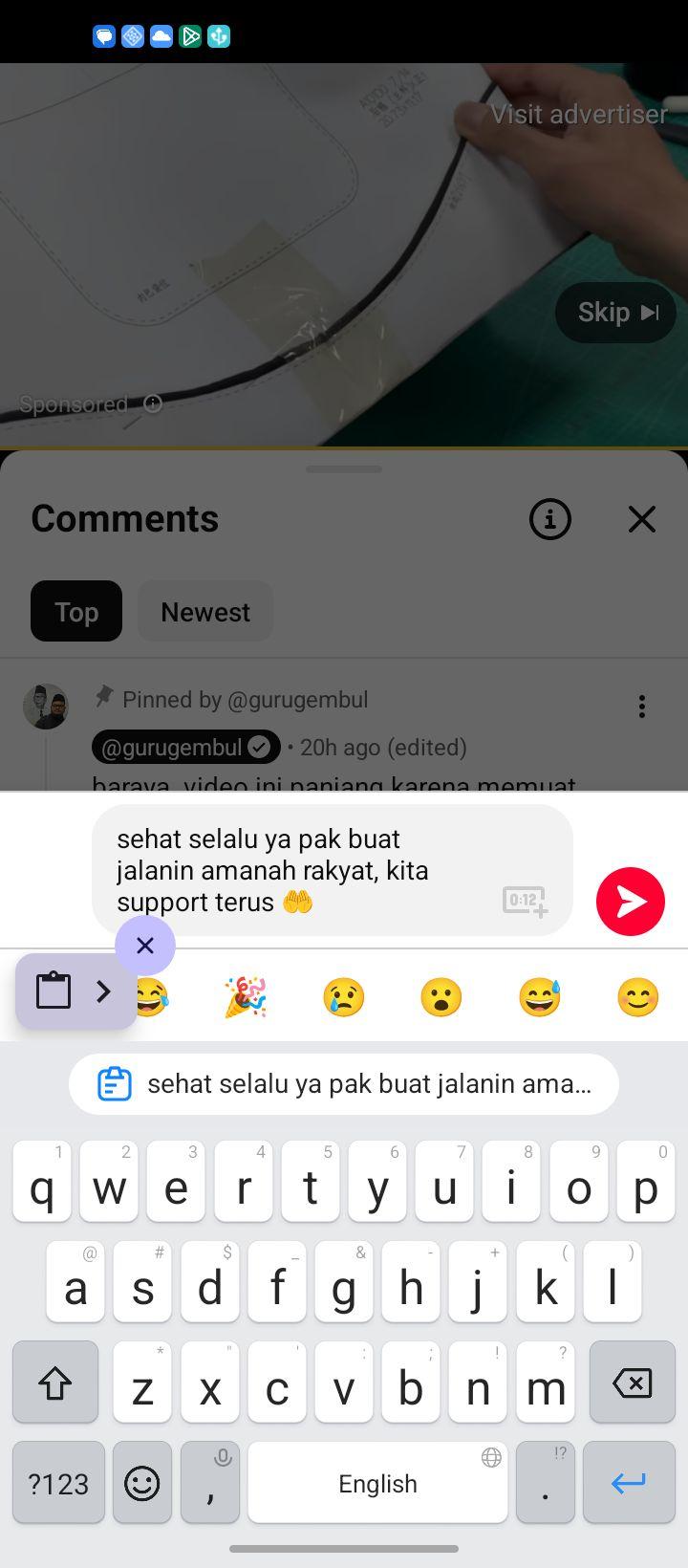Insert the crying face emoji
The image size is (688, 1568).
(344, 997)
